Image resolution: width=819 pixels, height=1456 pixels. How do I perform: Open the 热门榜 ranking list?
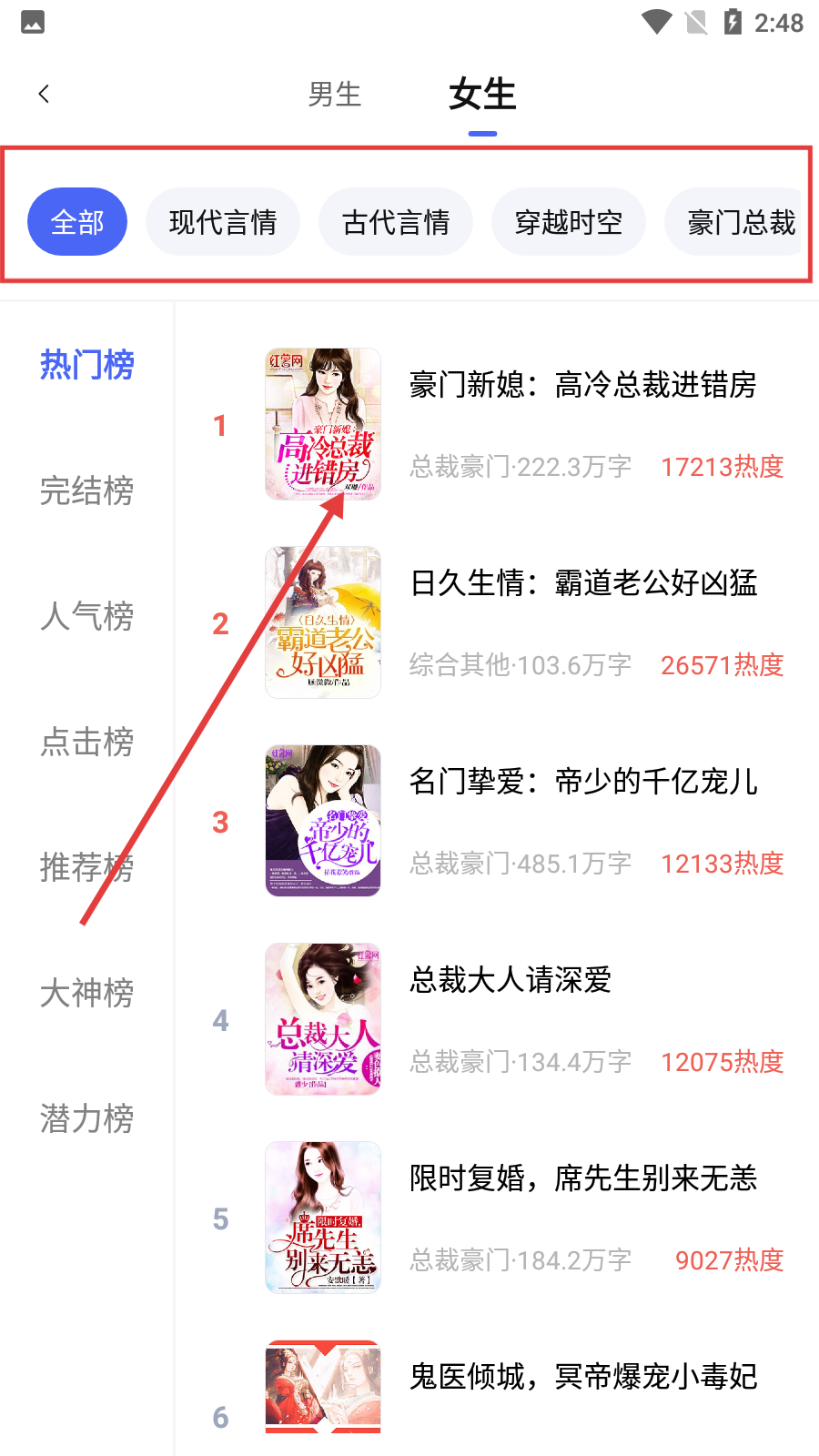click(86, 365)
